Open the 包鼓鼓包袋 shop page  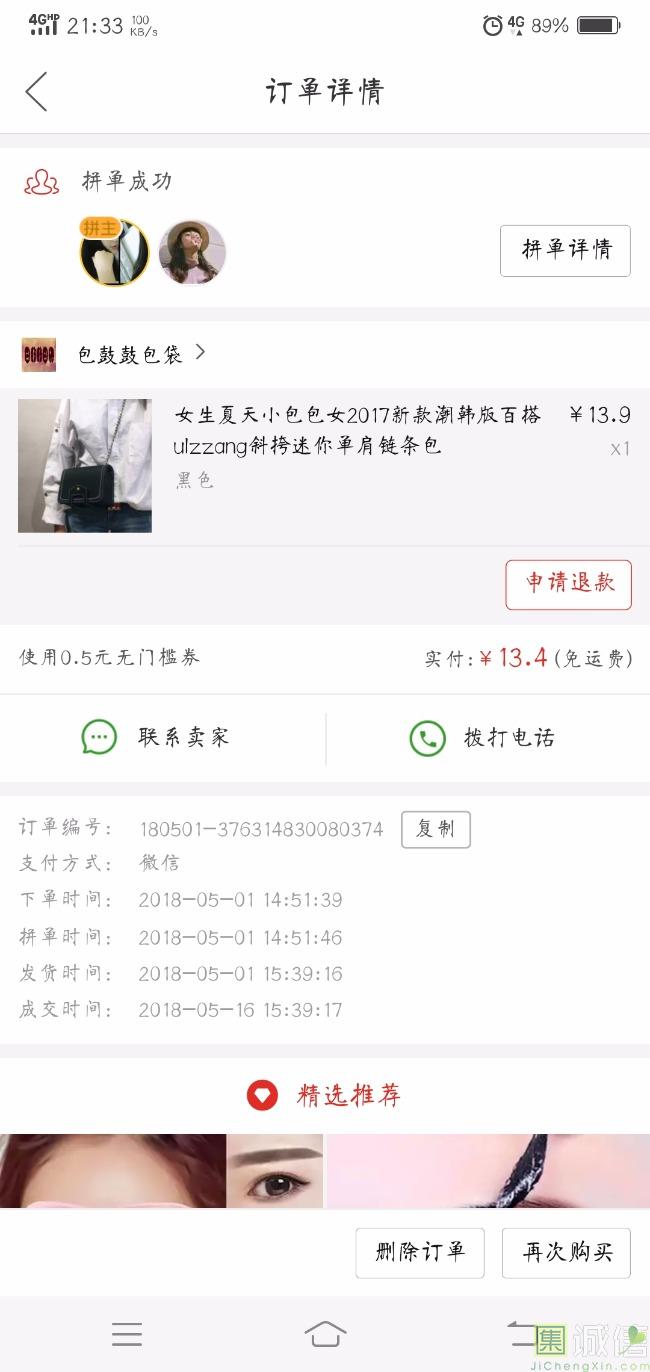tap(130, 354)
